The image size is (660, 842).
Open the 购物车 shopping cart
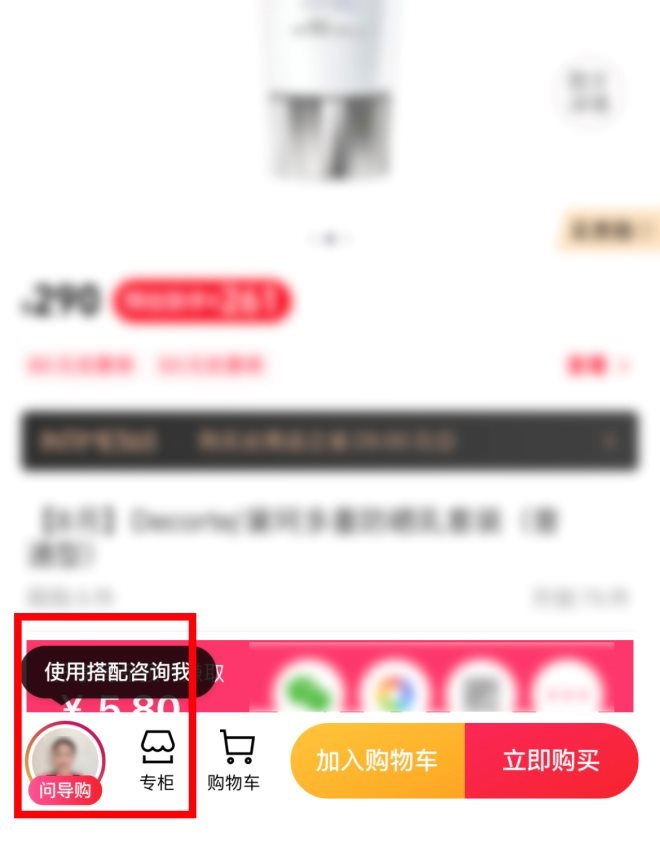click(235, 760)
